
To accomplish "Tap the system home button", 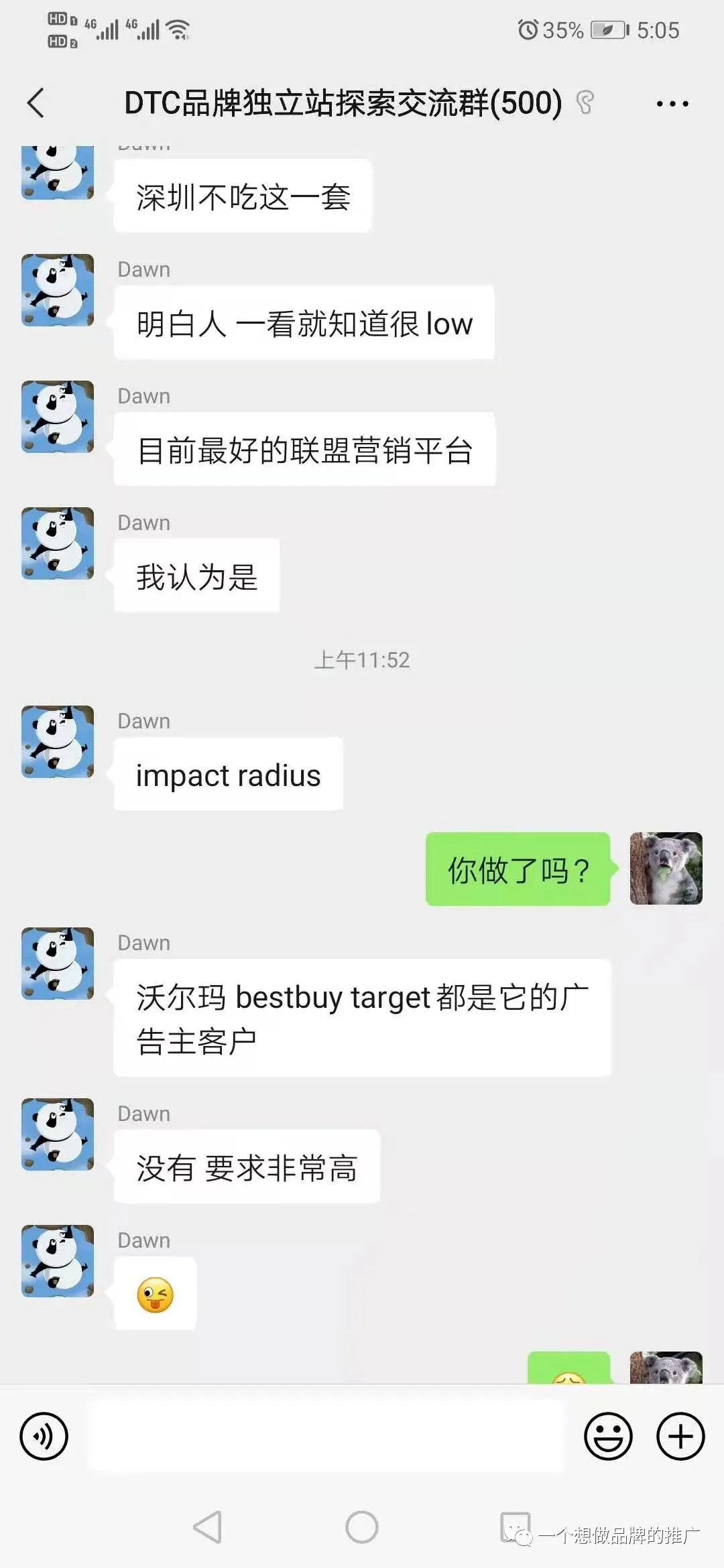I will tap(362, 1527).
